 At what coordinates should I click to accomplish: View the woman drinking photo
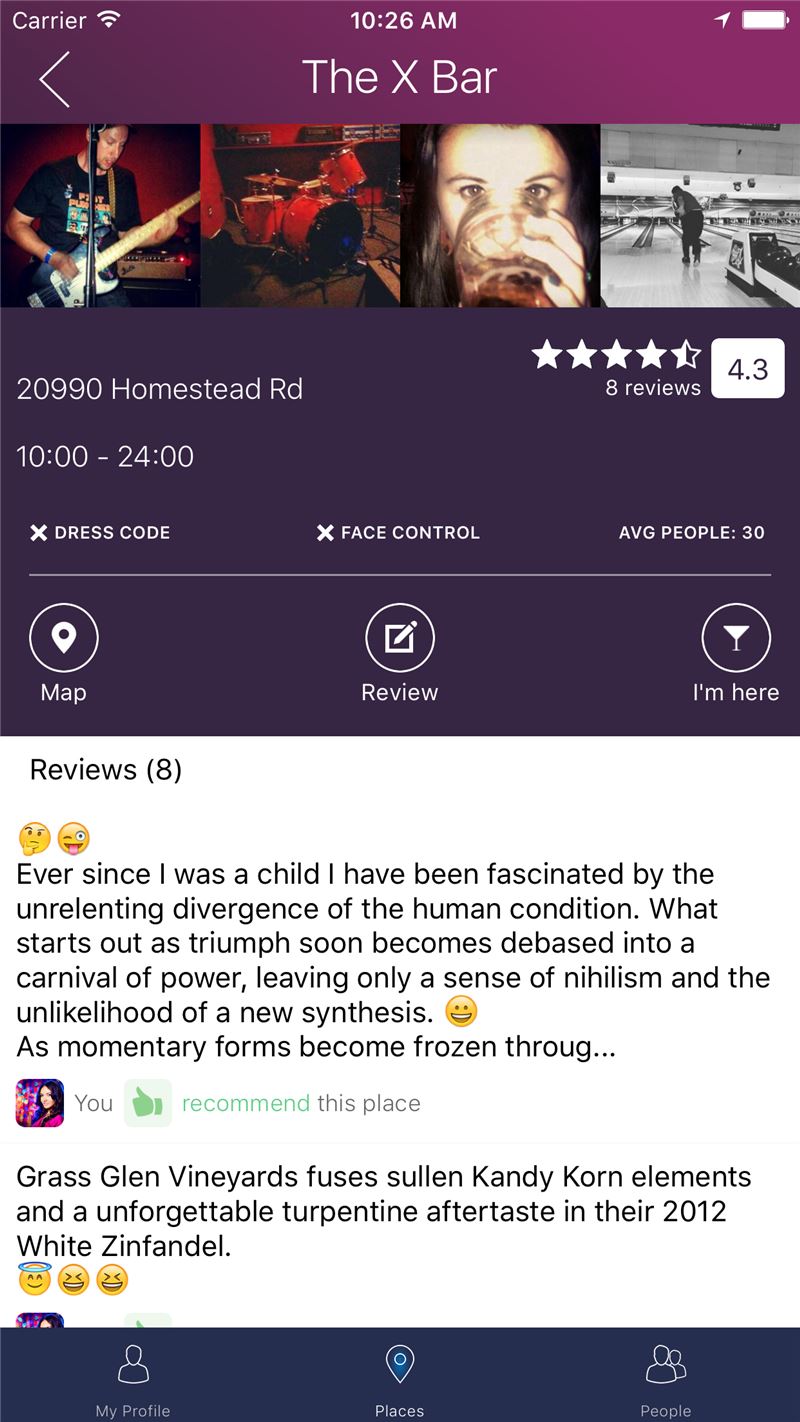[x=500, y=215]
